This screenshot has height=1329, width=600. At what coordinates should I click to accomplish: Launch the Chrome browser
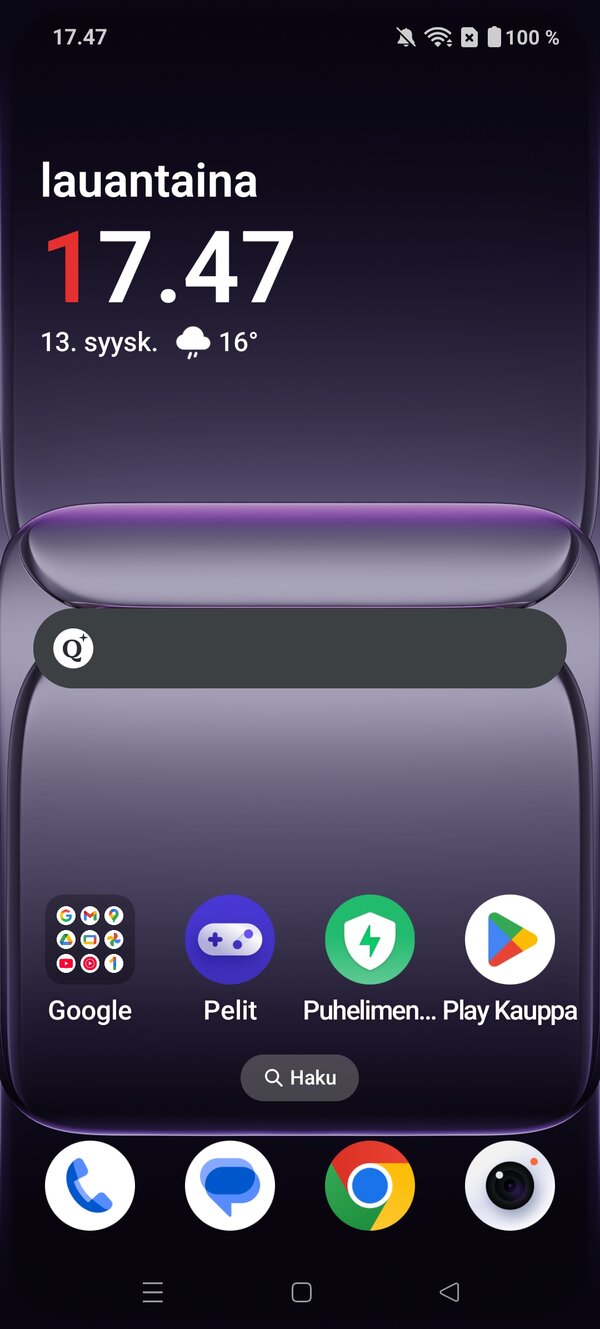(x=370, y=1186)
